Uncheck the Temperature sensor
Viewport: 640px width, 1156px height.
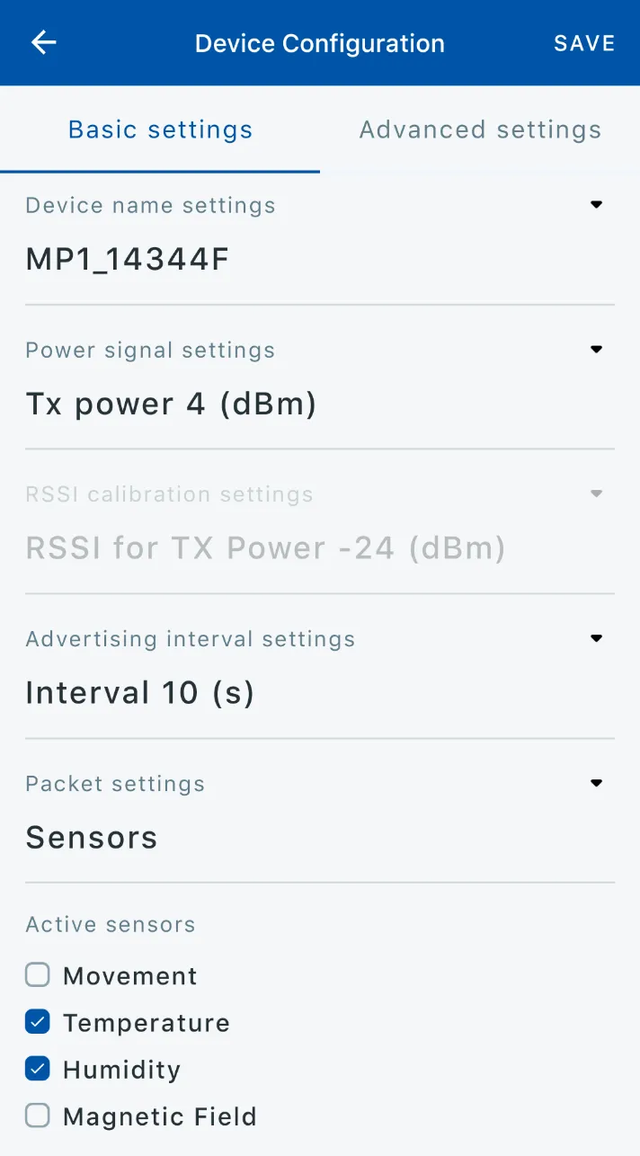[38, 1022]
